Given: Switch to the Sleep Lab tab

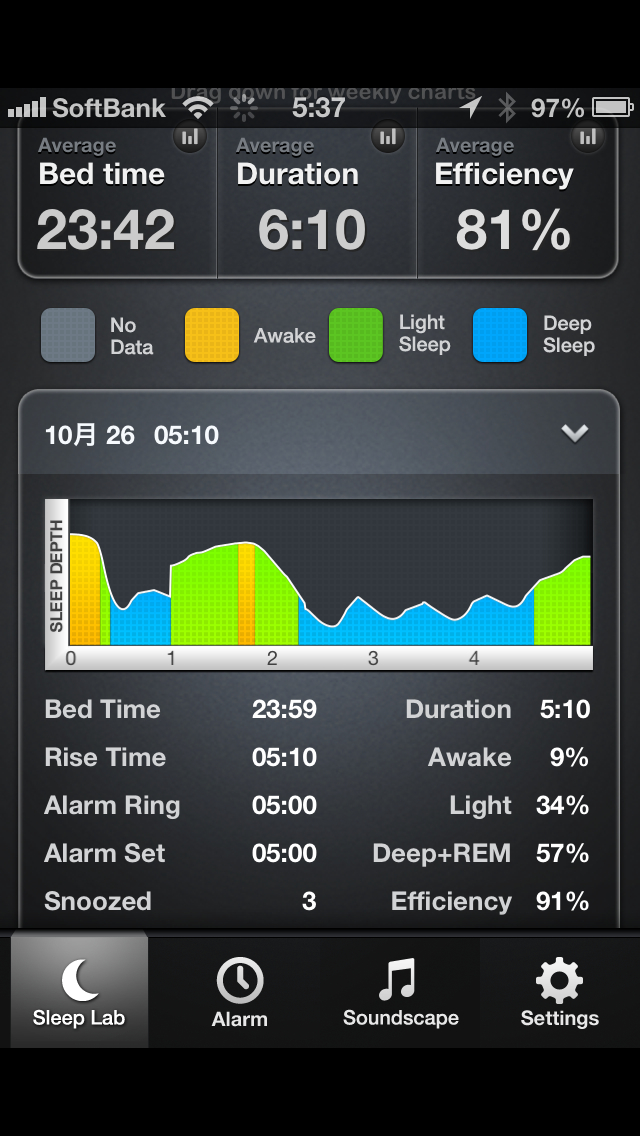Looking at the screenshot, I should [80, 991].
